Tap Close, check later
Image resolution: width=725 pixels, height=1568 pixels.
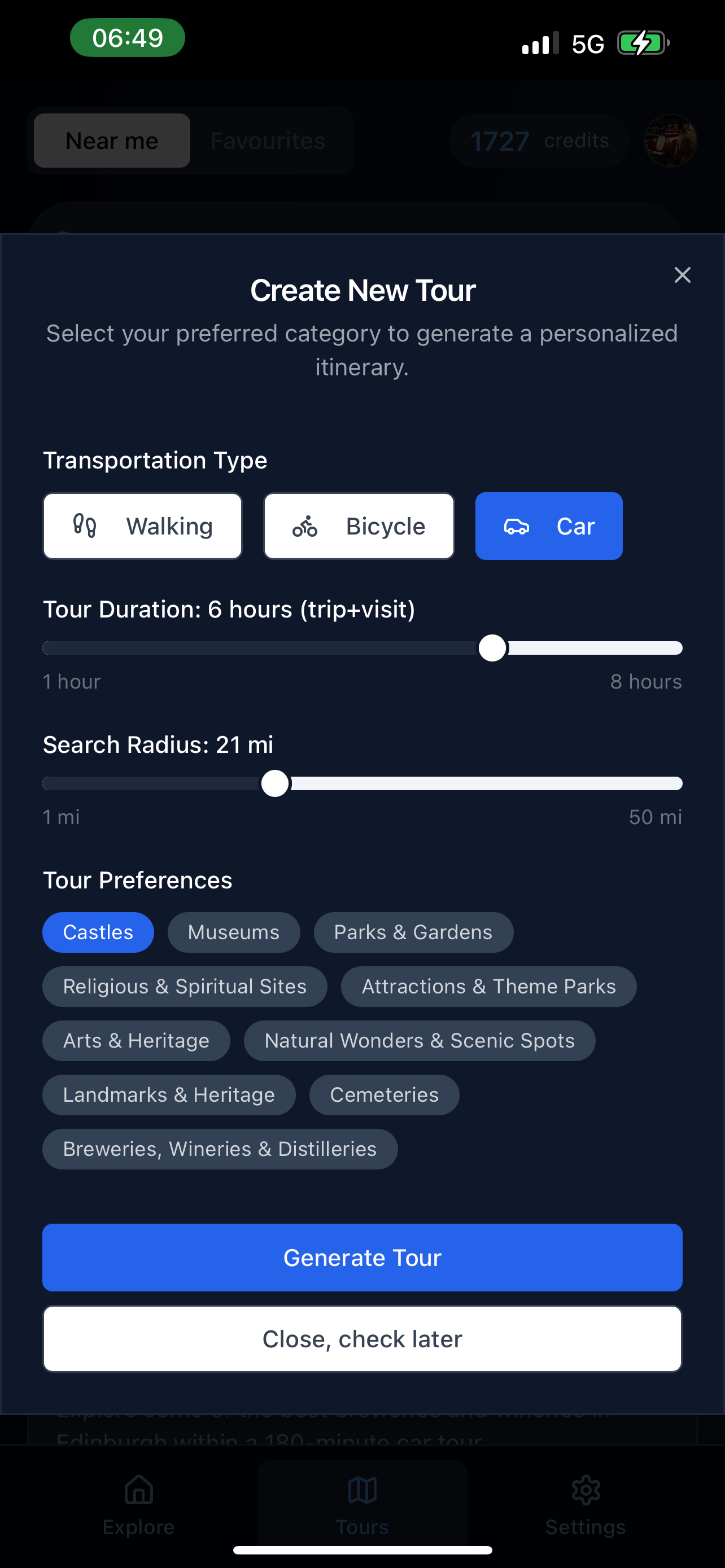point(362,1338)
